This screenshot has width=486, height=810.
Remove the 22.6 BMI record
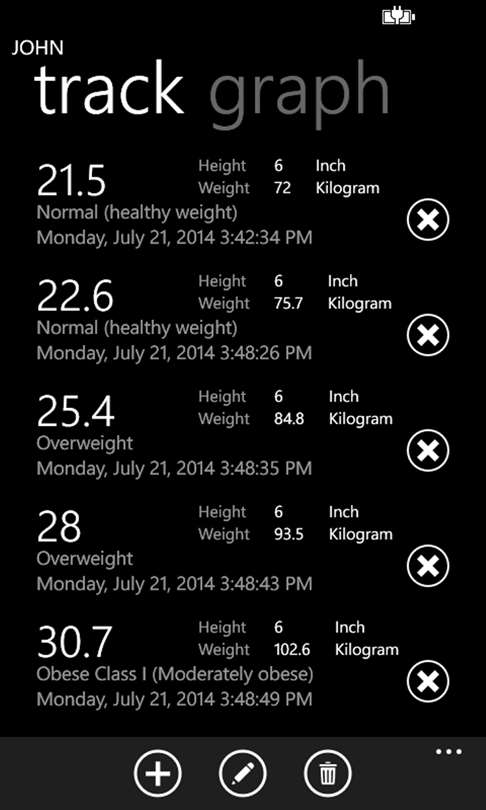428,336
